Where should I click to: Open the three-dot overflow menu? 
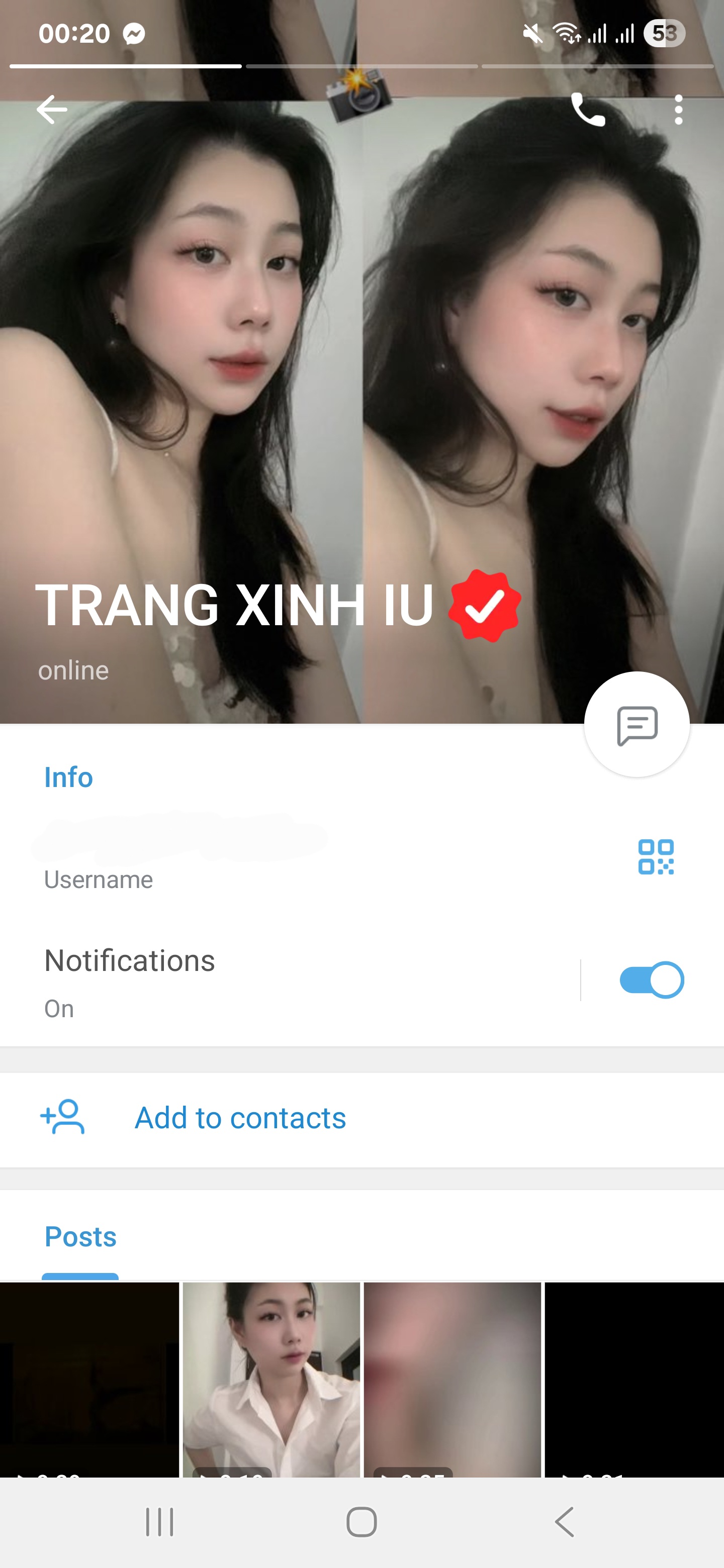pos(678,110)
